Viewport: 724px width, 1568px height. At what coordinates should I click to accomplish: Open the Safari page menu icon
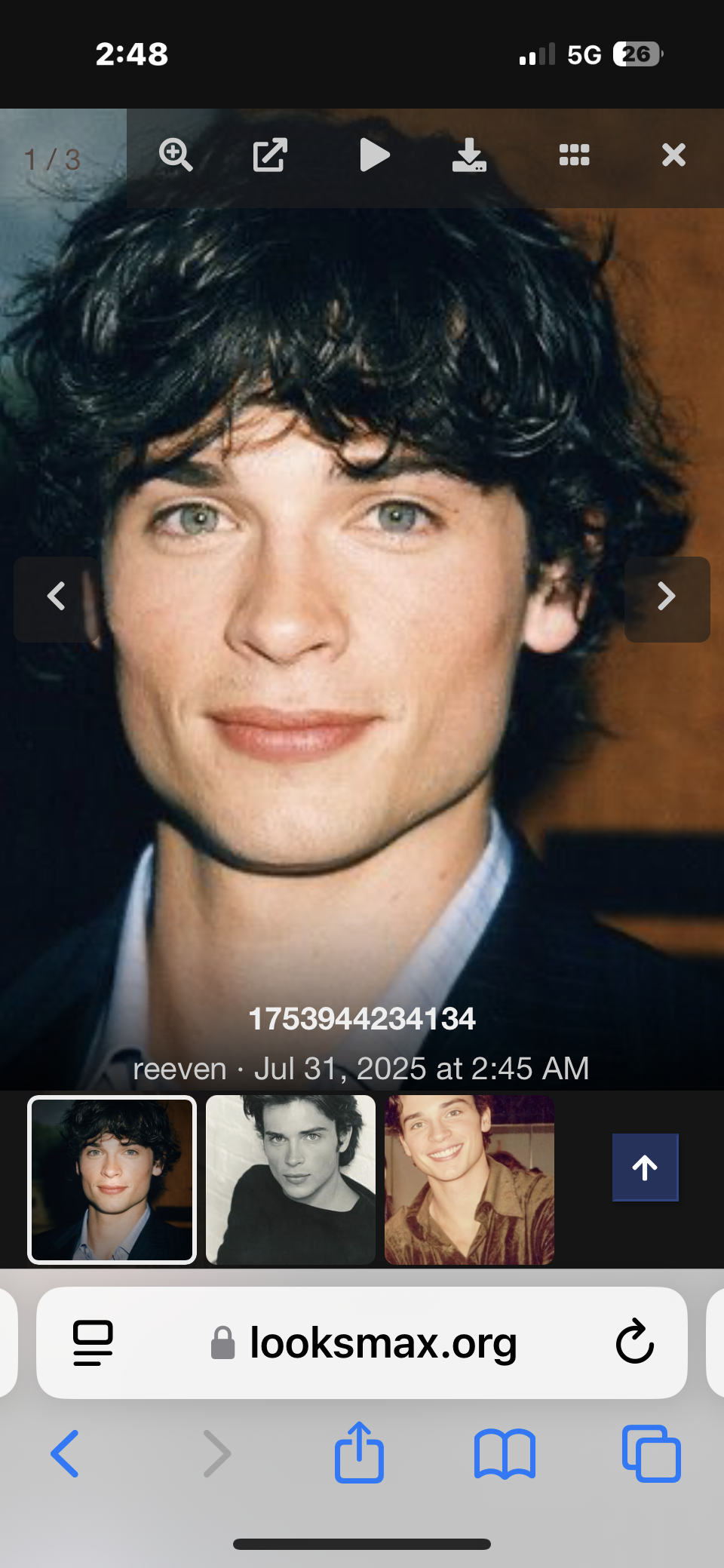click(93, 1342)
